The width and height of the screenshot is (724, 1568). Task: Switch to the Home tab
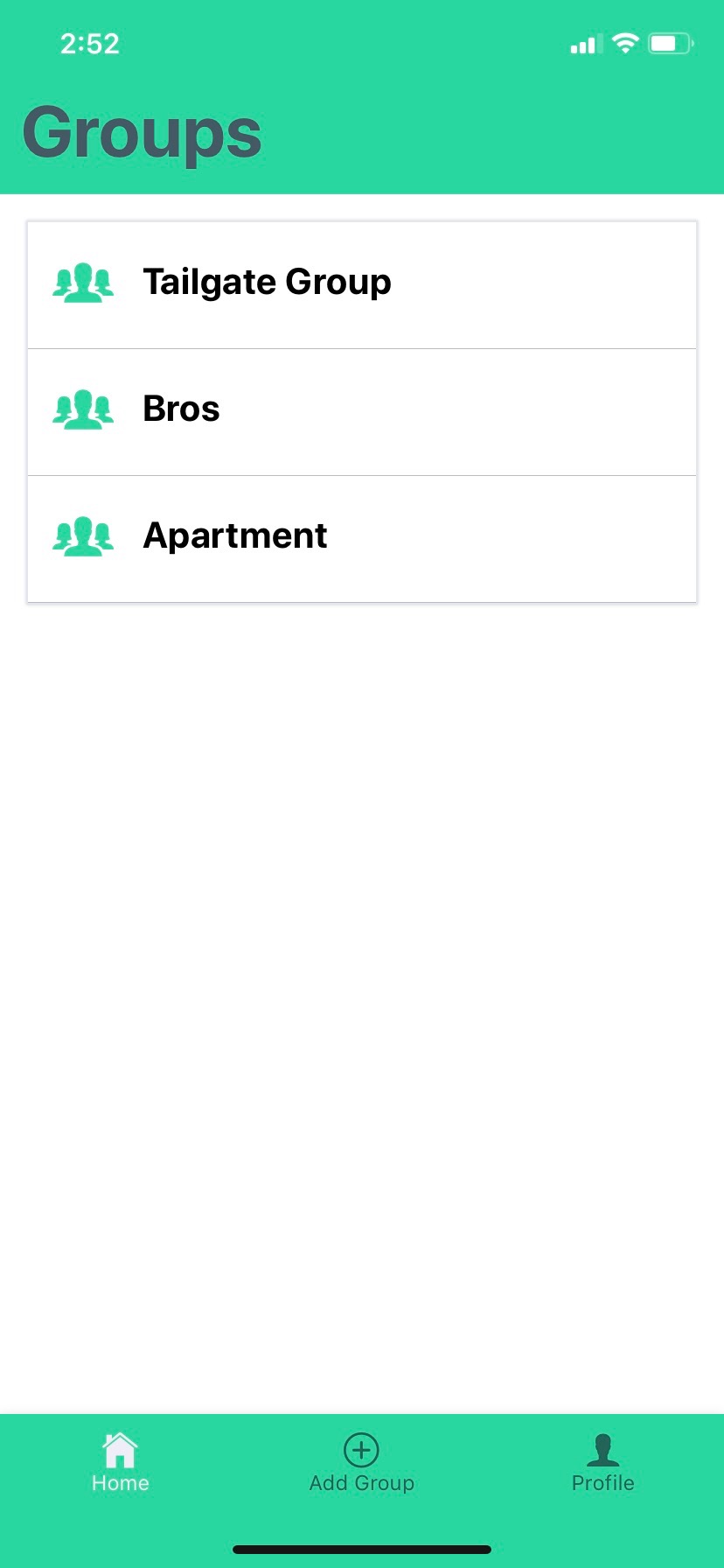121,1463
